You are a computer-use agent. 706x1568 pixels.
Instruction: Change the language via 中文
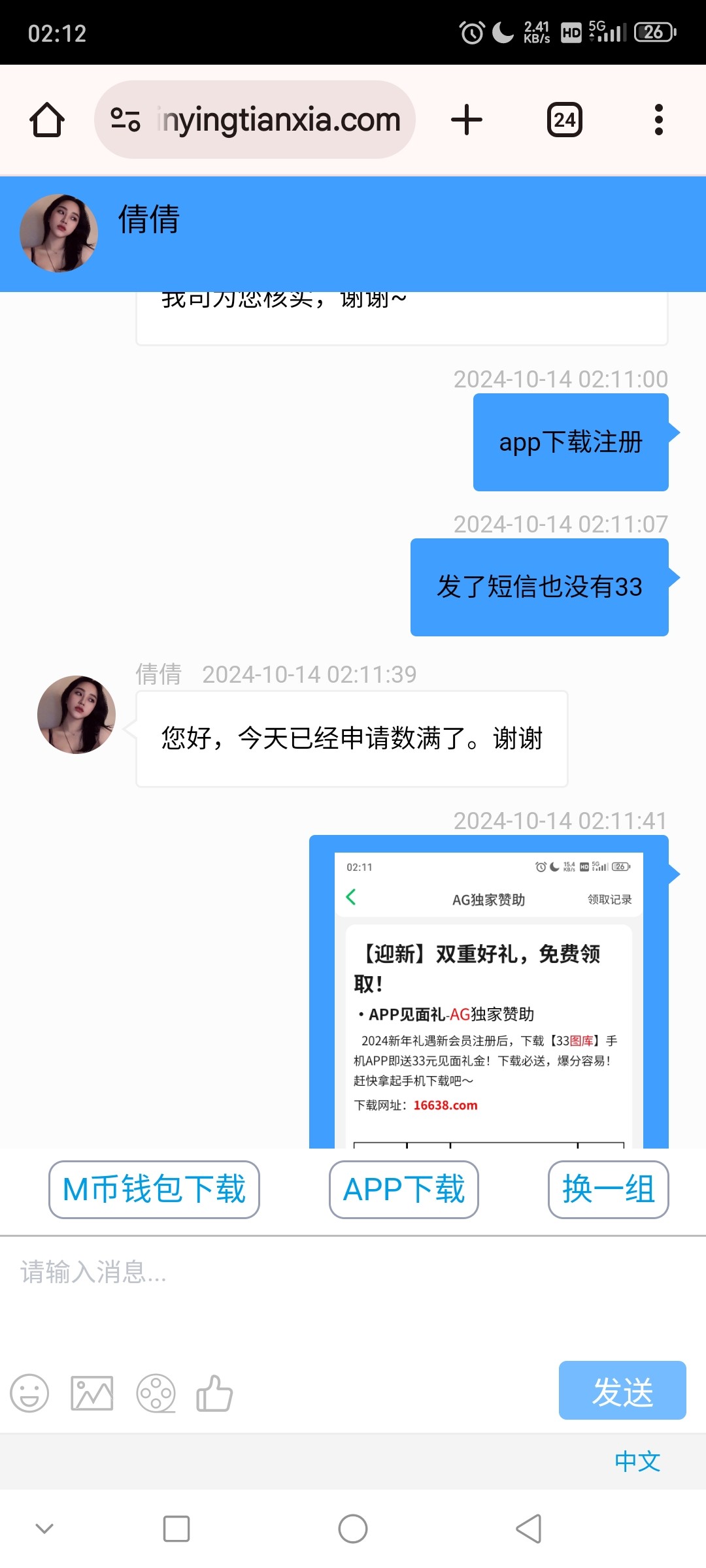(637, 1462)
